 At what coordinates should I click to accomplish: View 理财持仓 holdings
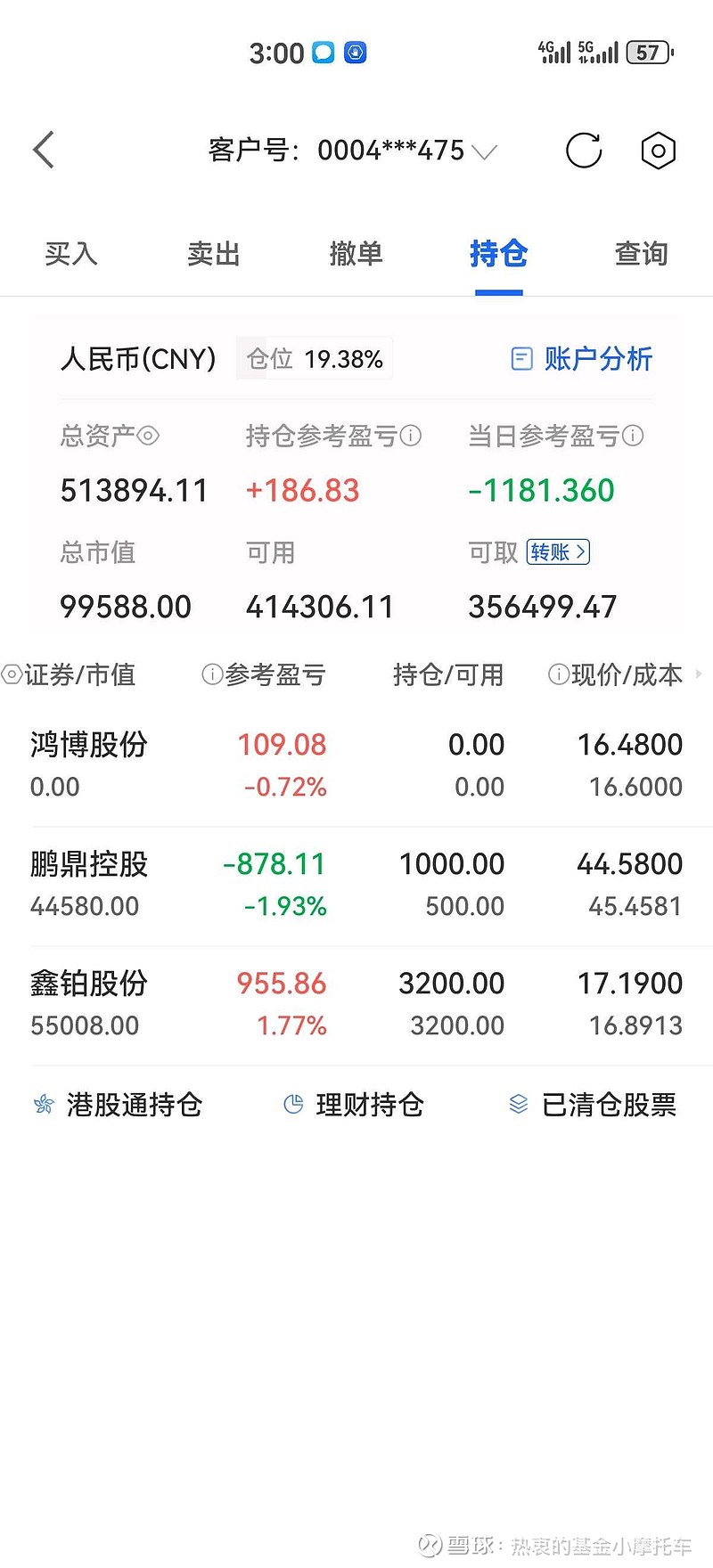pos(354,1105)
